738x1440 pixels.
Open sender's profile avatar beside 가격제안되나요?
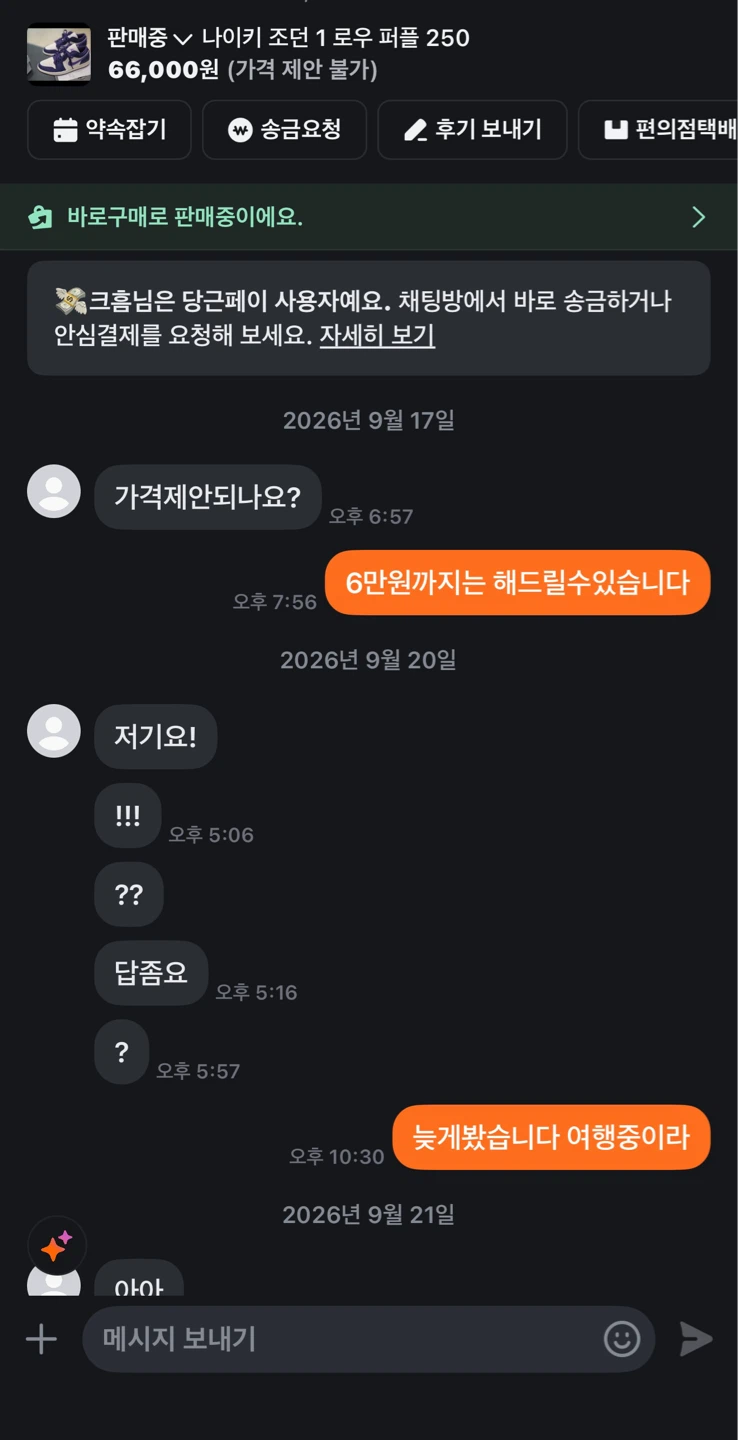[x=54, y=491]
